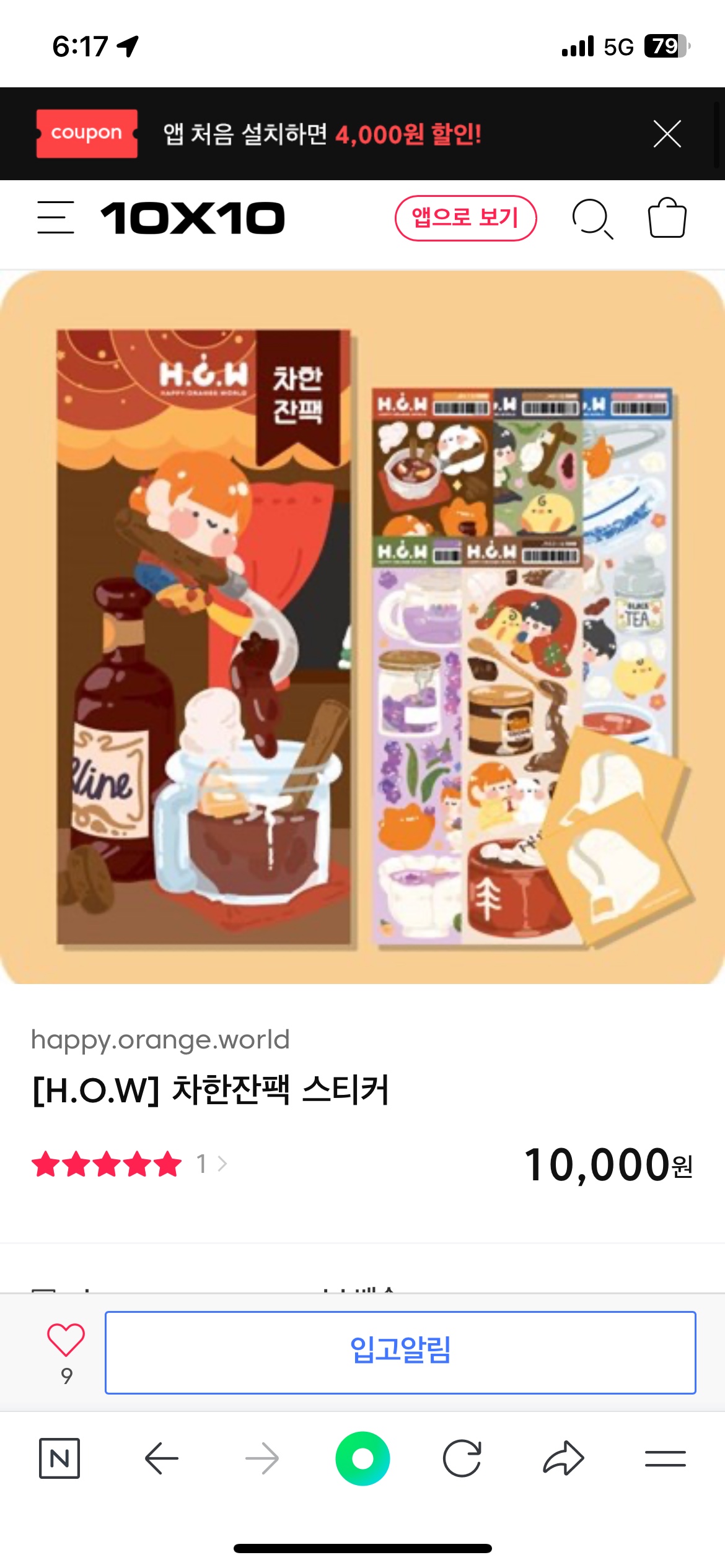725x1568 pixels.
Task: Tap the 10X10 logo
Action: pyautogui.click(x=193, y=218)
